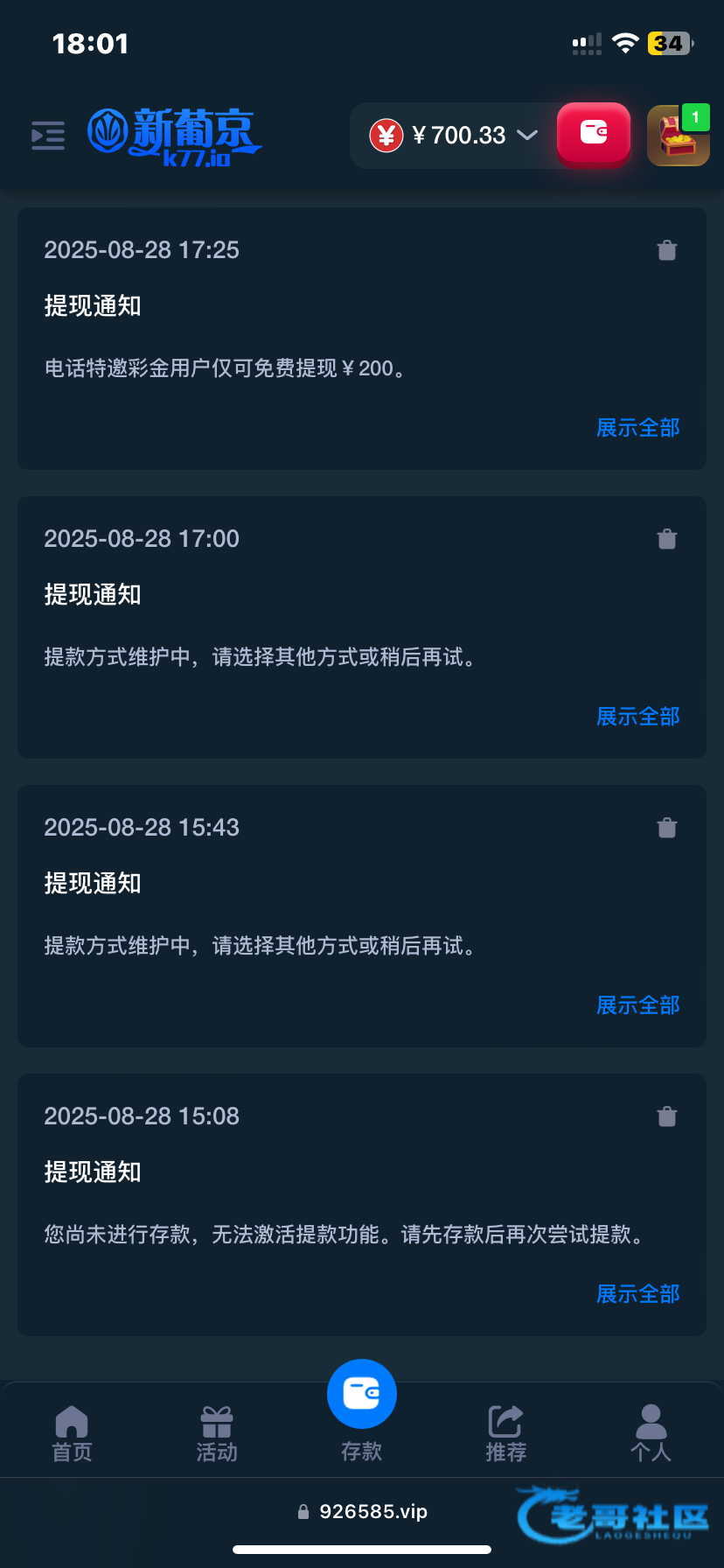Tap the red wallet button in header

coord(594,134)
